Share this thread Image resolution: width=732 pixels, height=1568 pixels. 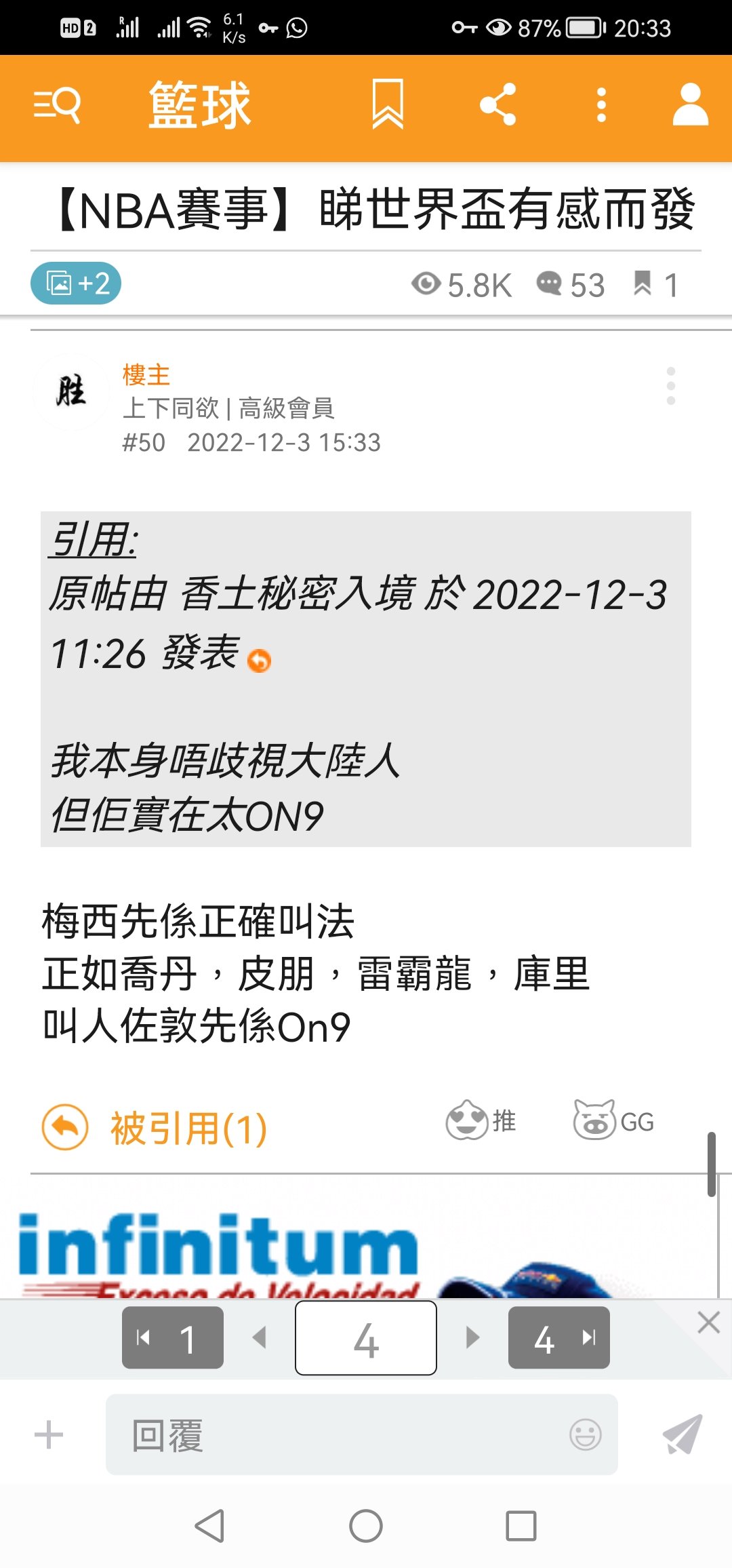498,104
